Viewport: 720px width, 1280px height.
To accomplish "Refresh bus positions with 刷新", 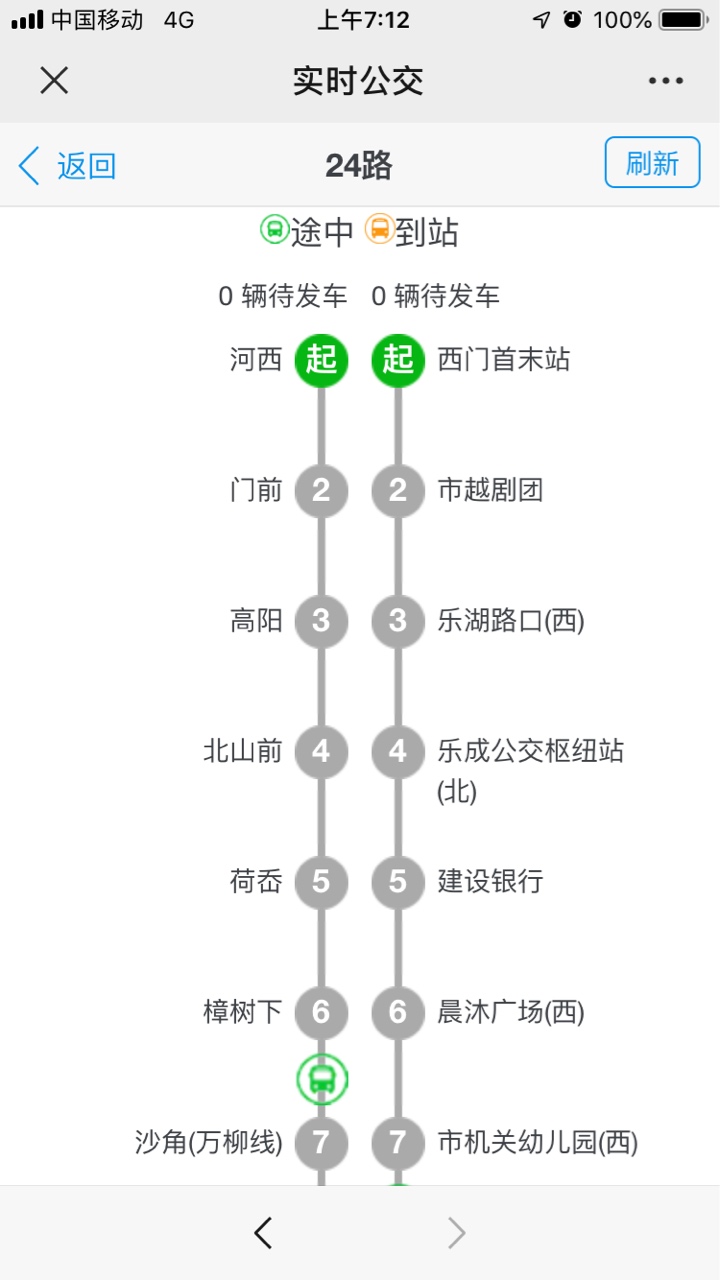I will [x=652, y=162].
